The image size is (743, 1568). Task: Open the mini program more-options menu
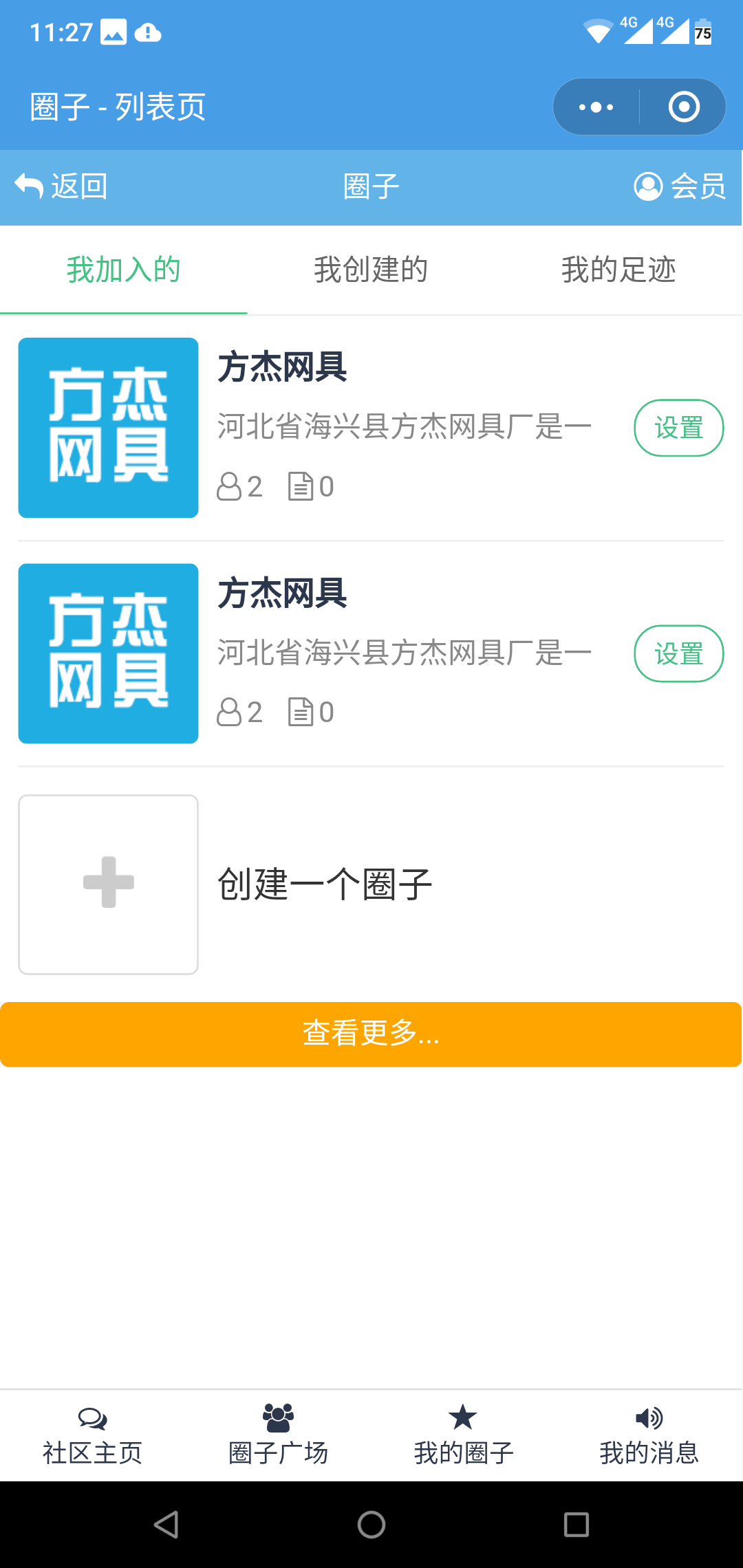(x=596, y=107)
